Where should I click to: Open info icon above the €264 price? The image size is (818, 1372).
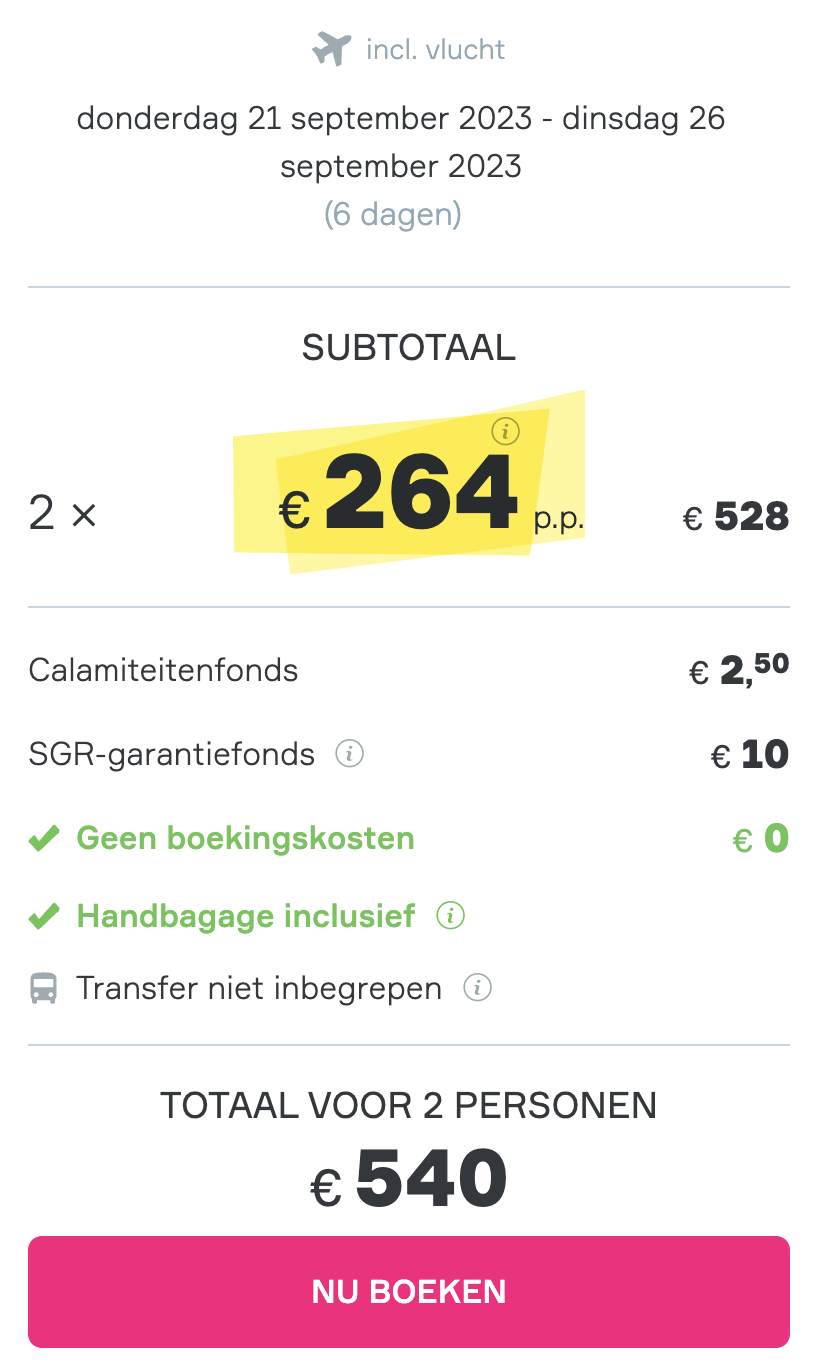pyautogui.click(x=507, y=432)
